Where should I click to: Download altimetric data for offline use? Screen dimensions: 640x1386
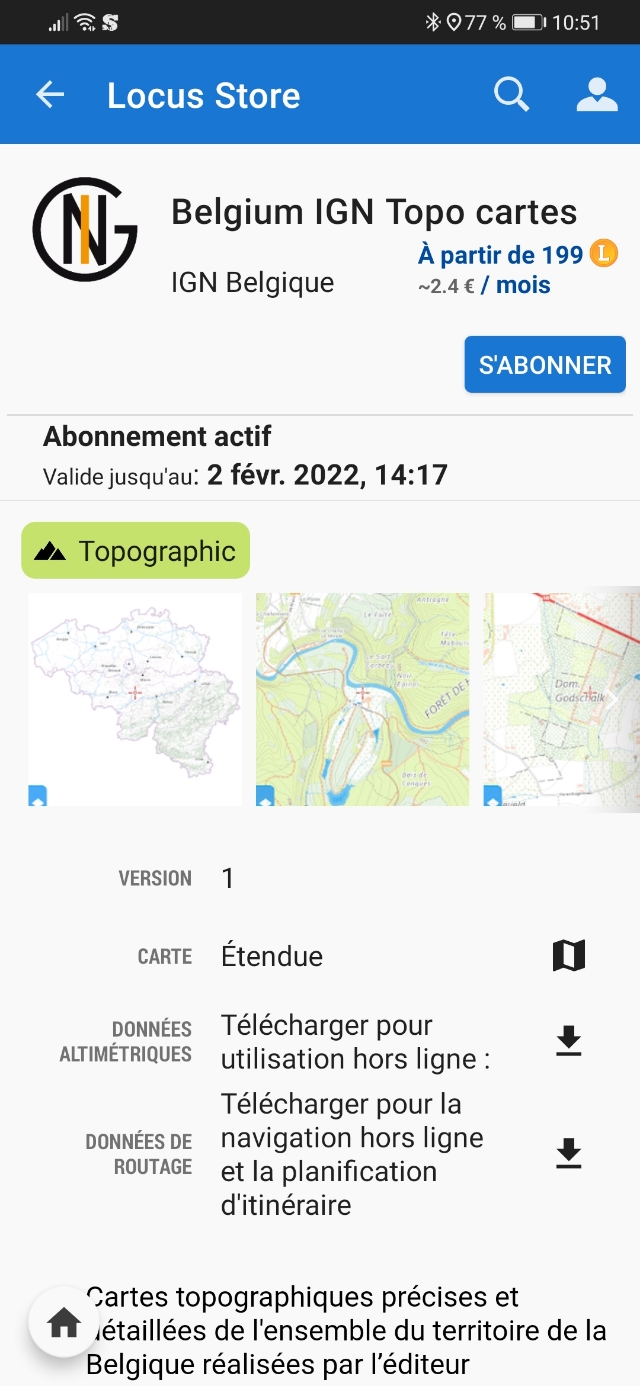point(569,1041)
